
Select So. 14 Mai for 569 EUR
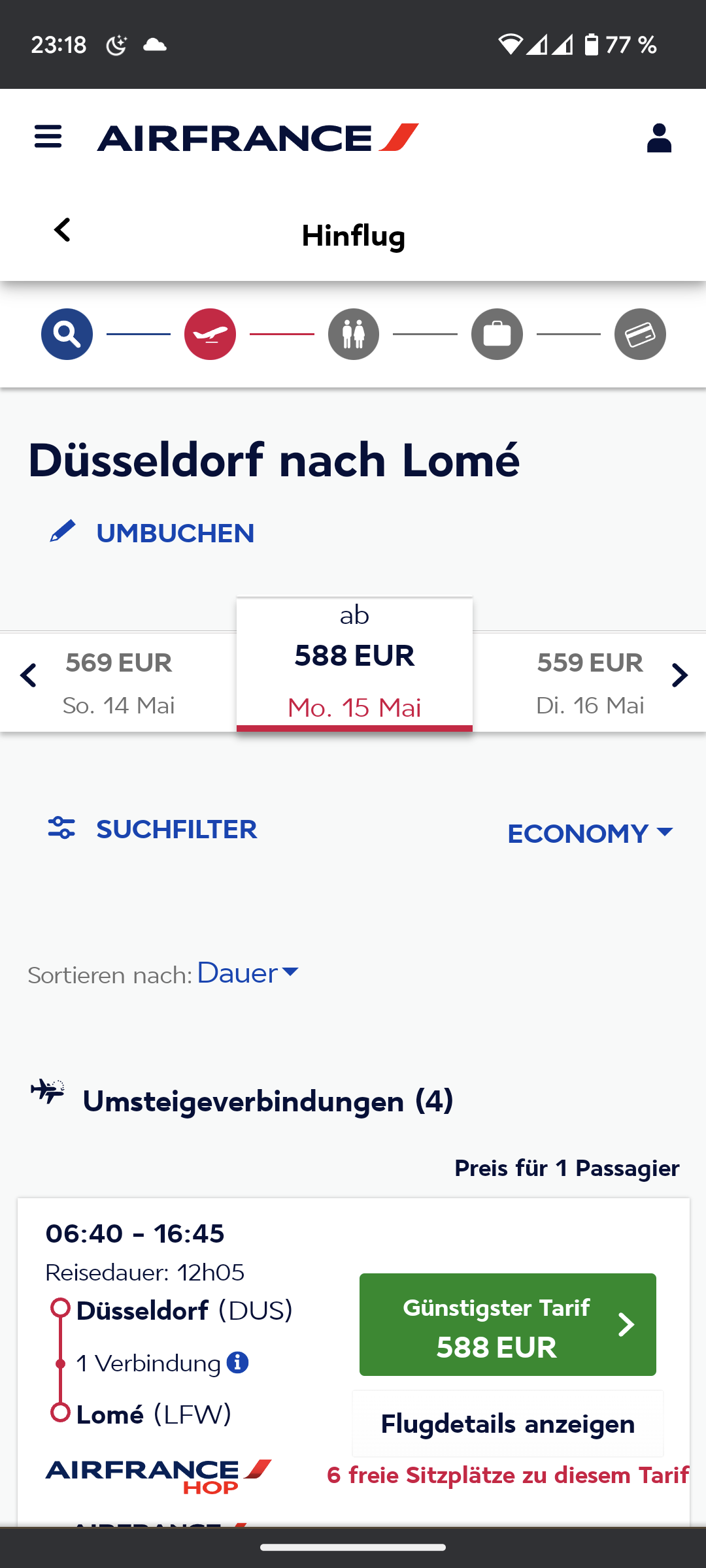(118, 682)
